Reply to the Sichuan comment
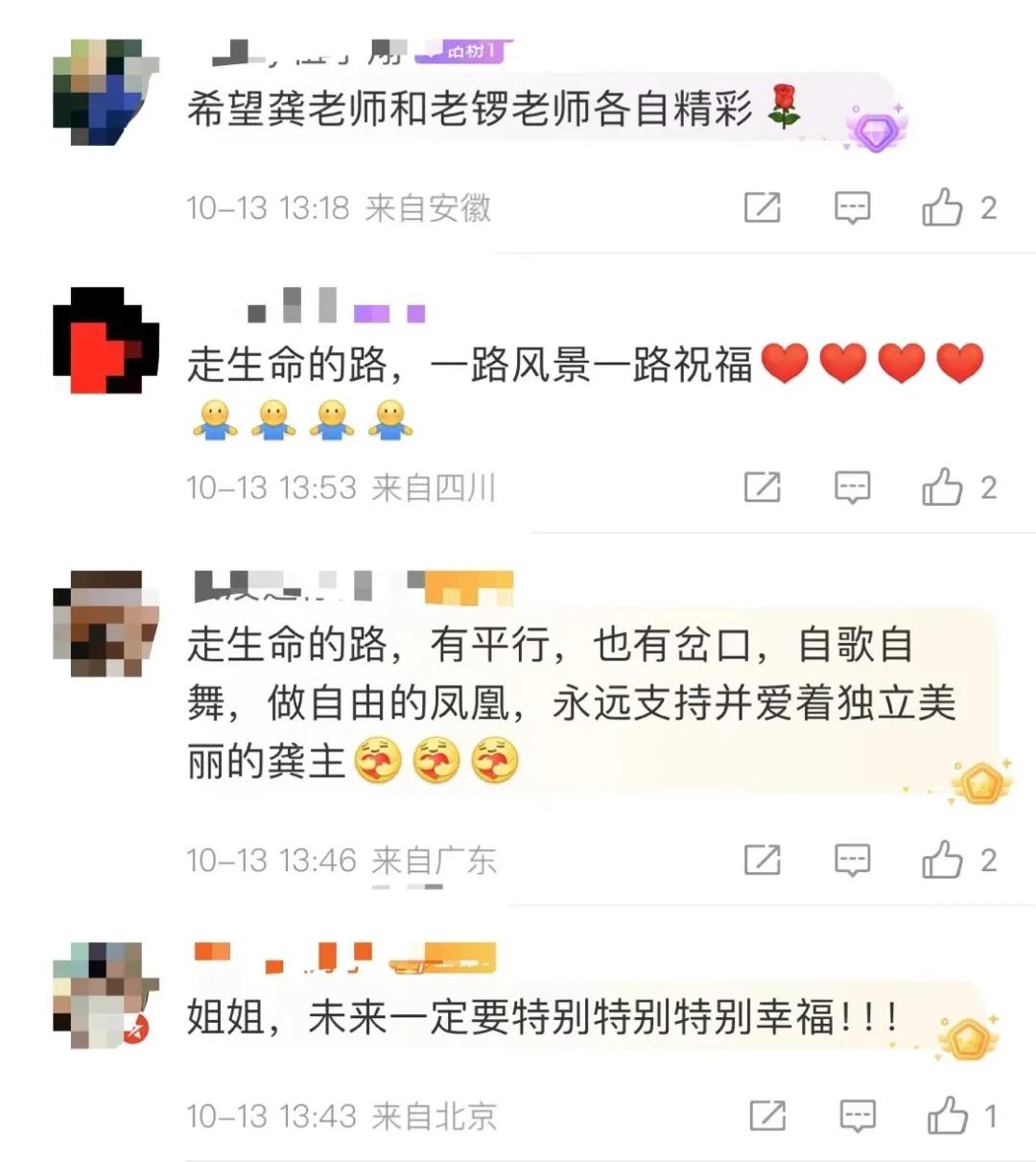The width and height of the screenshot is (1036, 1162). coord(852,486)
